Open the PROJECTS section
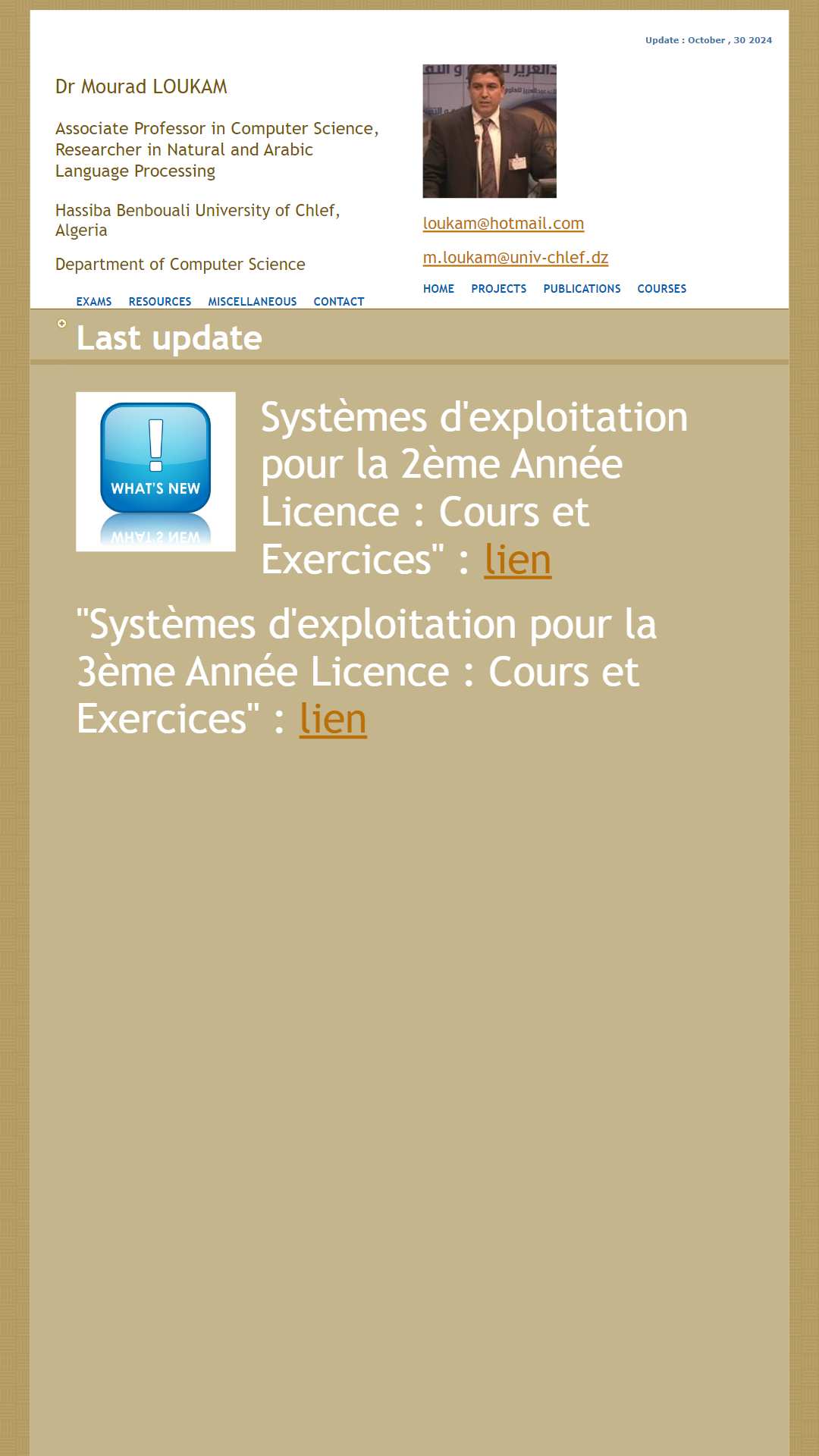 tap(499, 289)
